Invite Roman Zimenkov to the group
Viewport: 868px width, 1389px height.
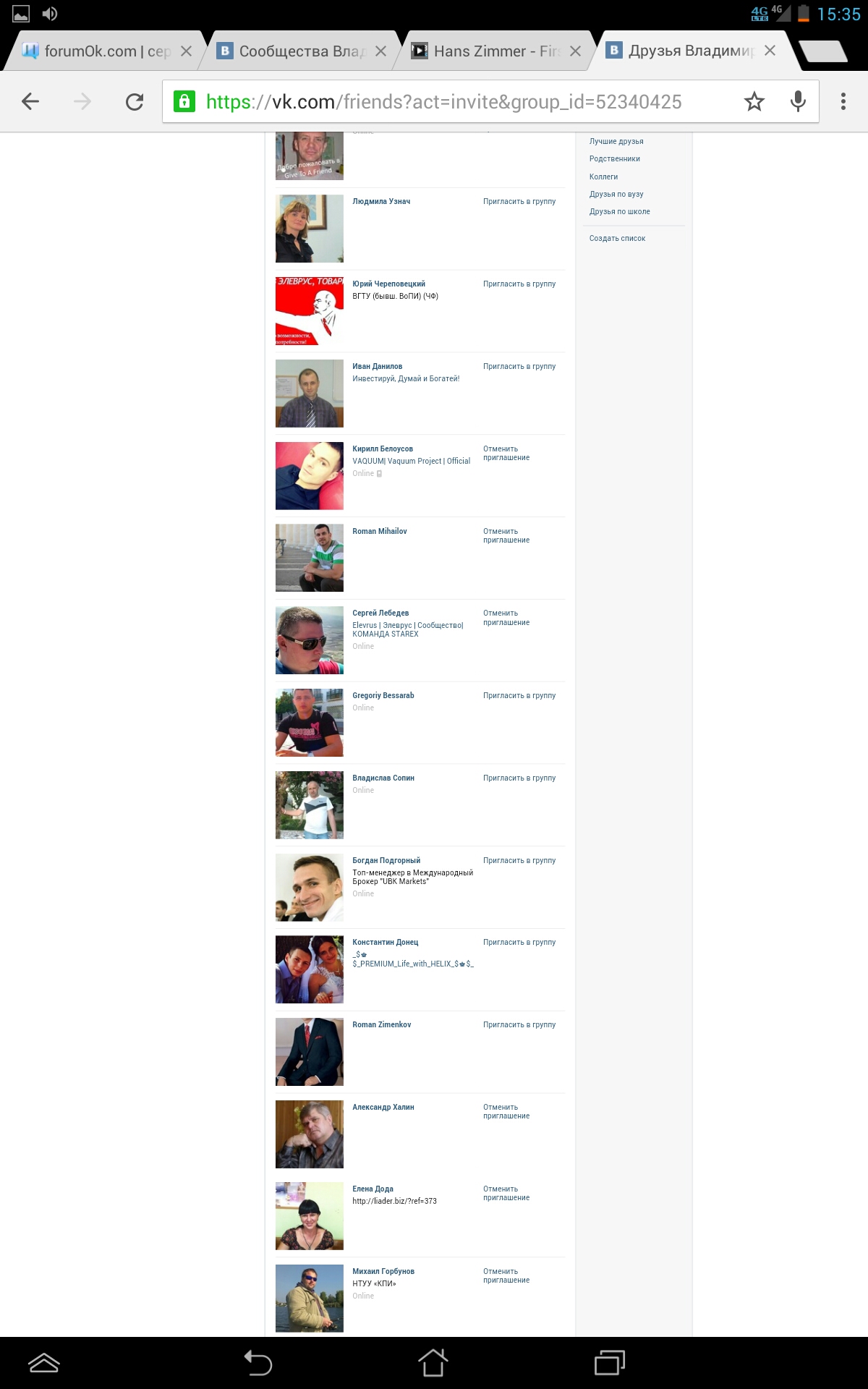[x=519, y=1025]
